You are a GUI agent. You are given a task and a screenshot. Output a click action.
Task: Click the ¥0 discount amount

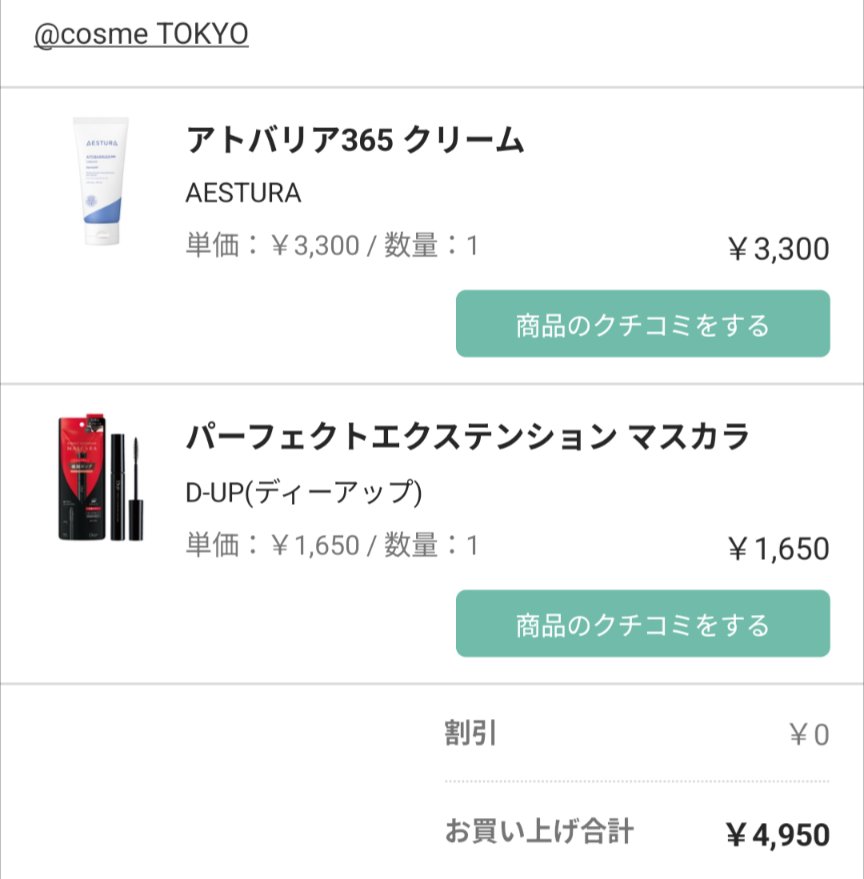[x=812, y=732]
